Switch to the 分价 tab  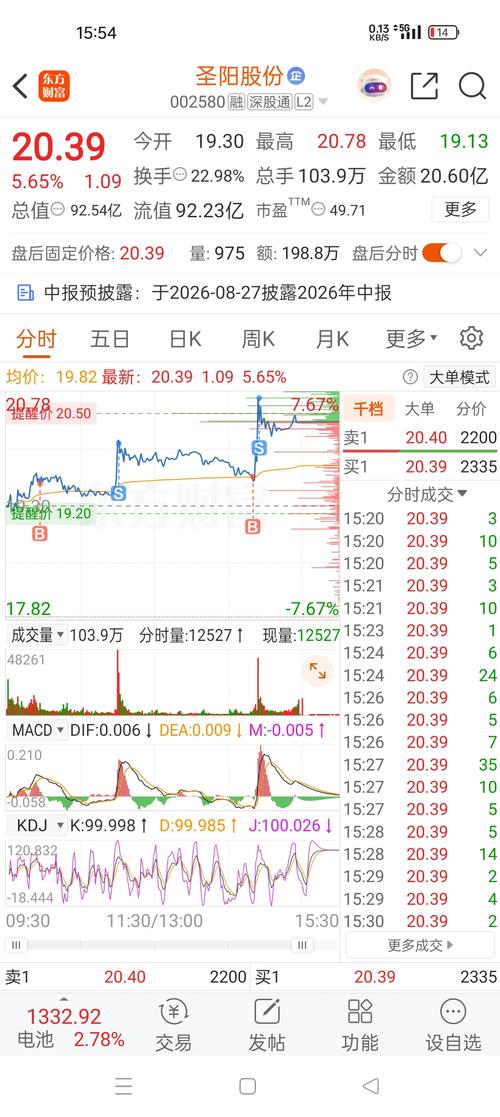[471, 408]
